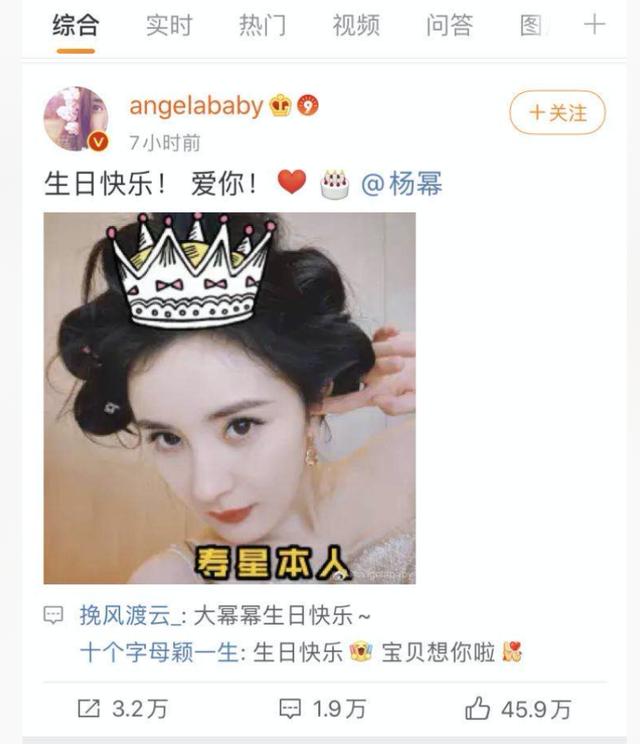Open angelababy's profile avatar
The height and width of the screenshot is (744, 640).
coord(75,118)
